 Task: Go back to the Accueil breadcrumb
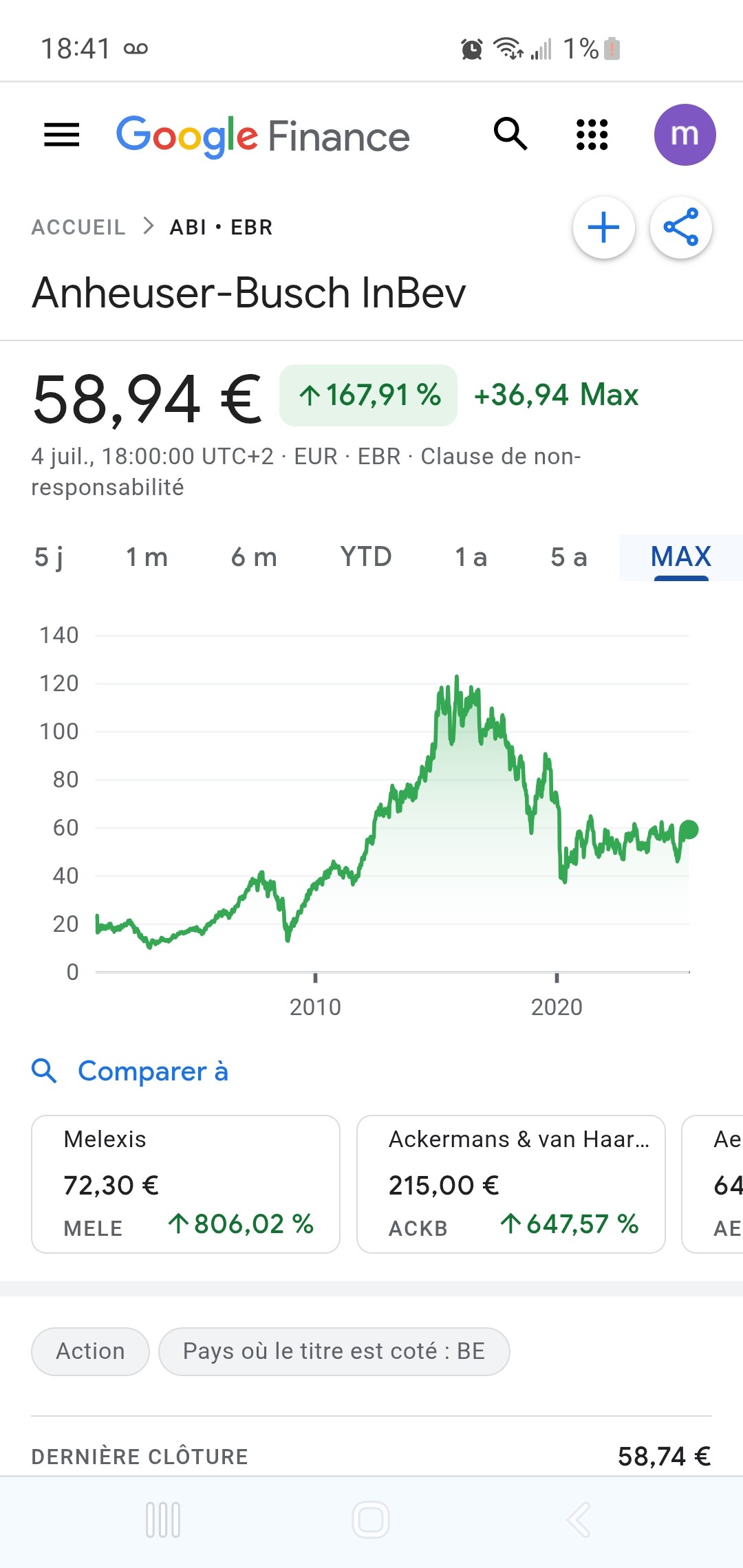click(78, 227)
